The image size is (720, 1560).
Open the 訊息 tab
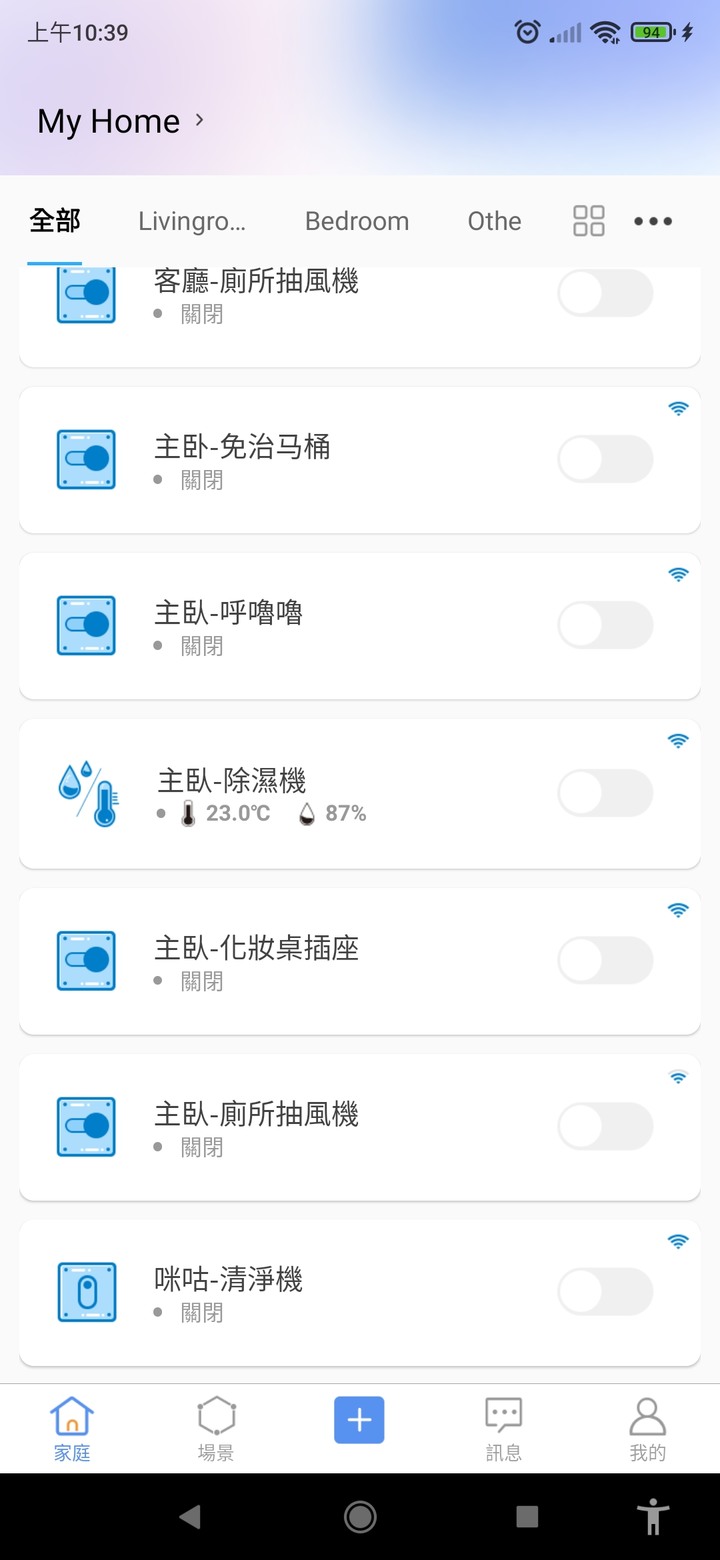click(x=504, y=1430)
